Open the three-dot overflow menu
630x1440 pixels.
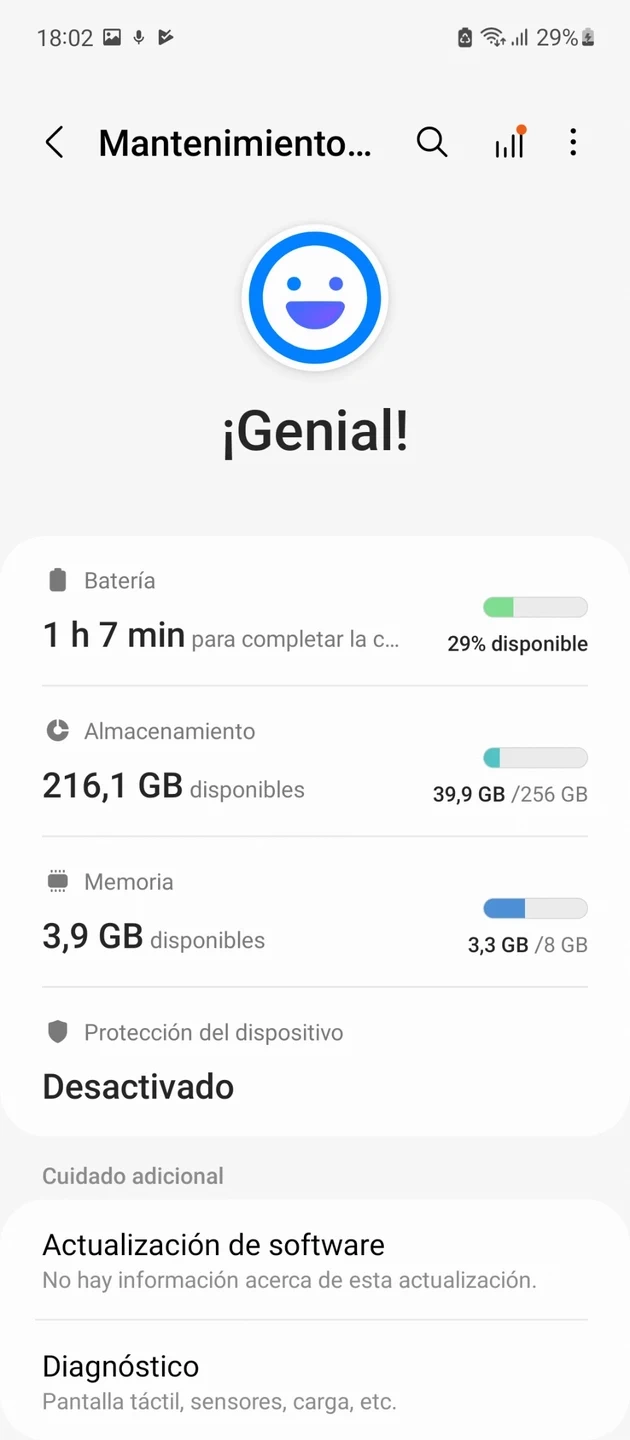(573, 143)
